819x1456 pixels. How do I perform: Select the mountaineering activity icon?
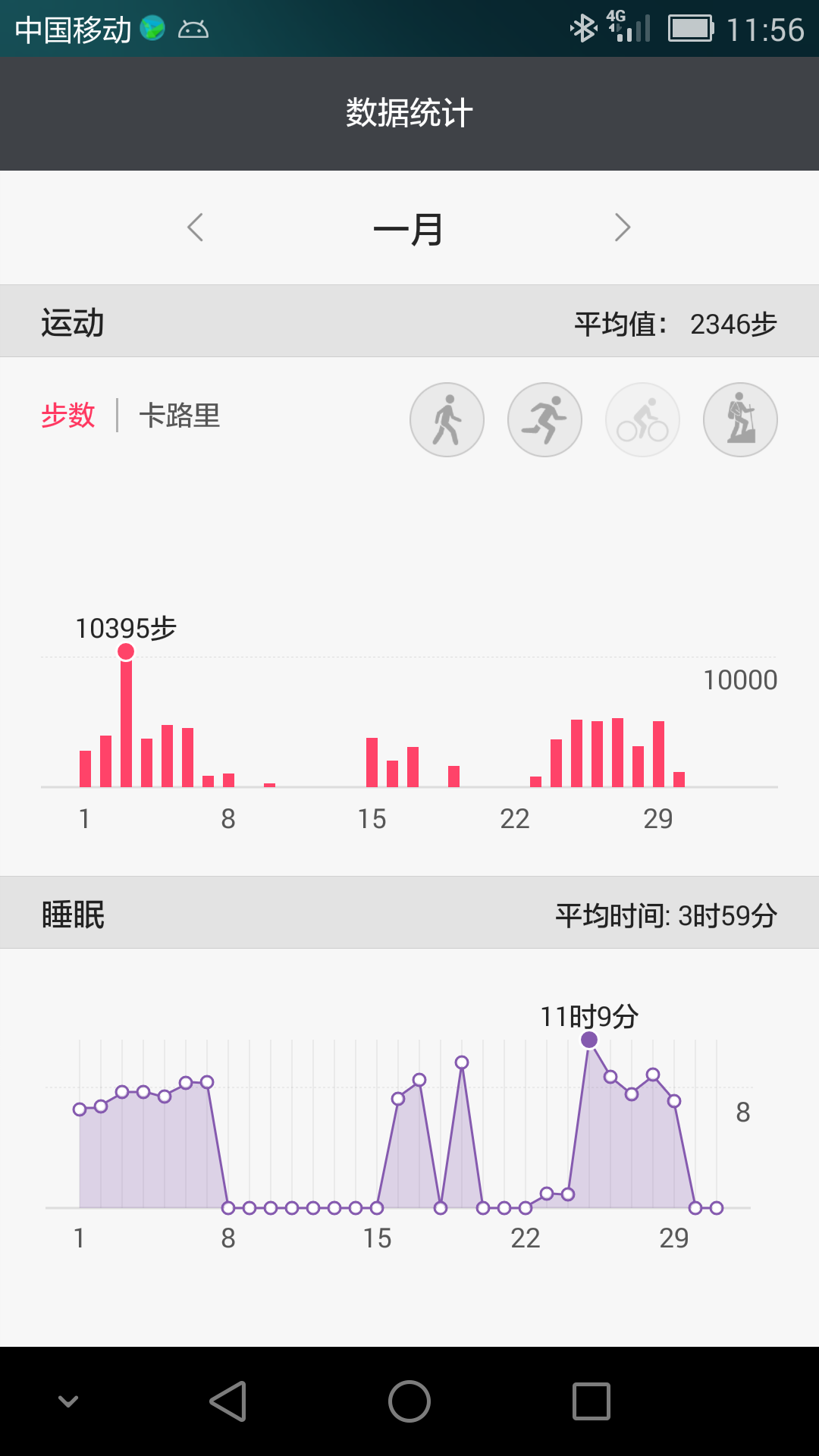(x=740, y=419)
